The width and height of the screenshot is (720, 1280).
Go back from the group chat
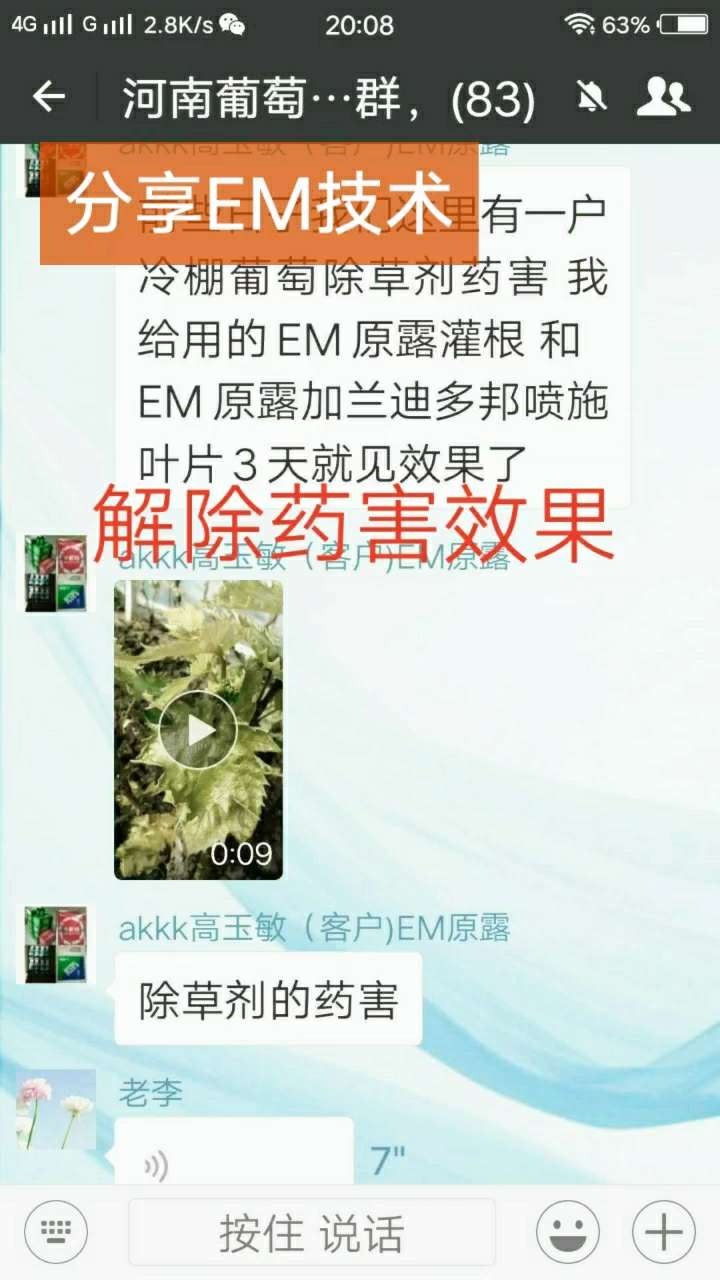[49, 97]
